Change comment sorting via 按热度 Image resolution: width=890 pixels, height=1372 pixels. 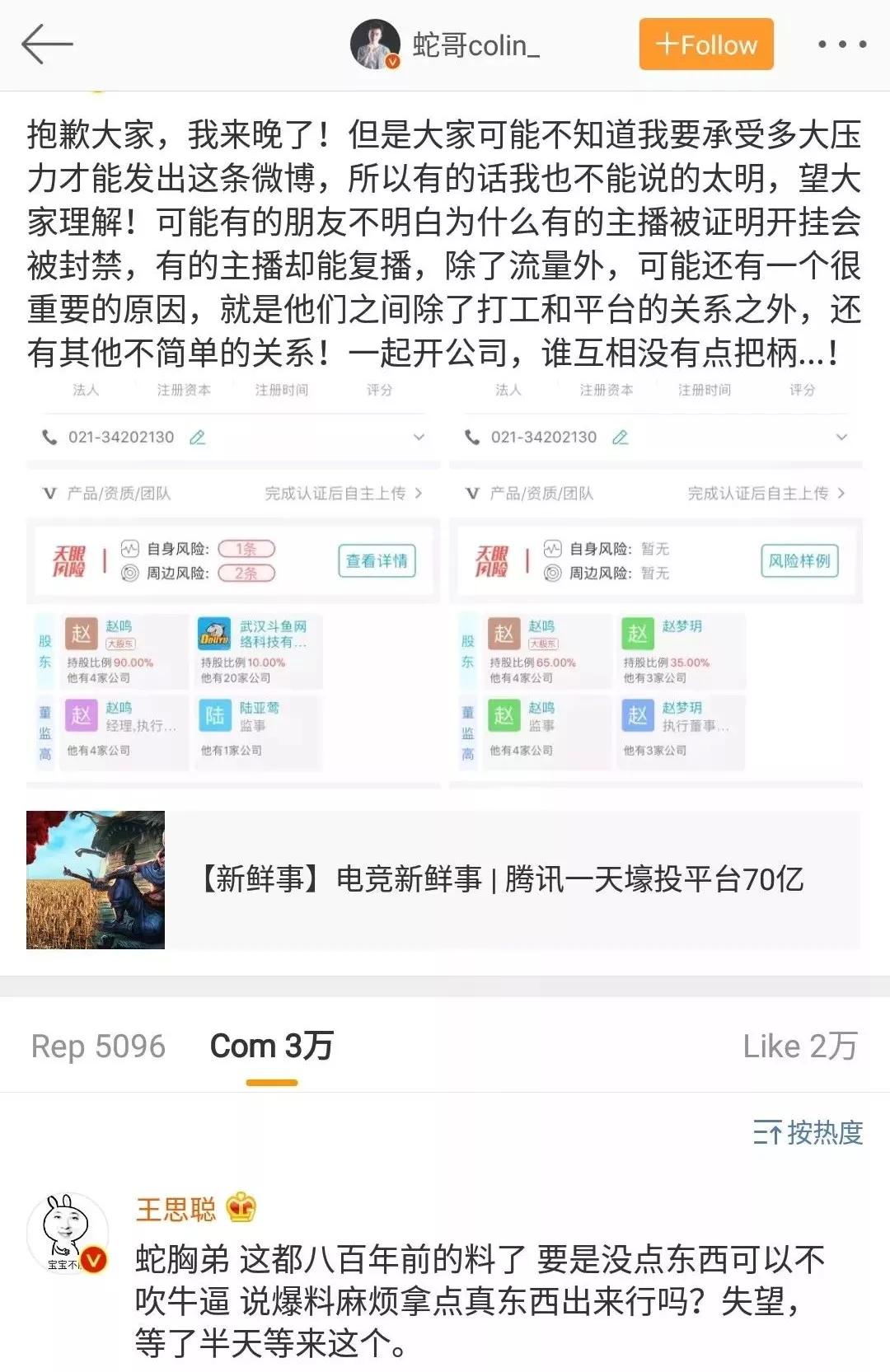808,1133
